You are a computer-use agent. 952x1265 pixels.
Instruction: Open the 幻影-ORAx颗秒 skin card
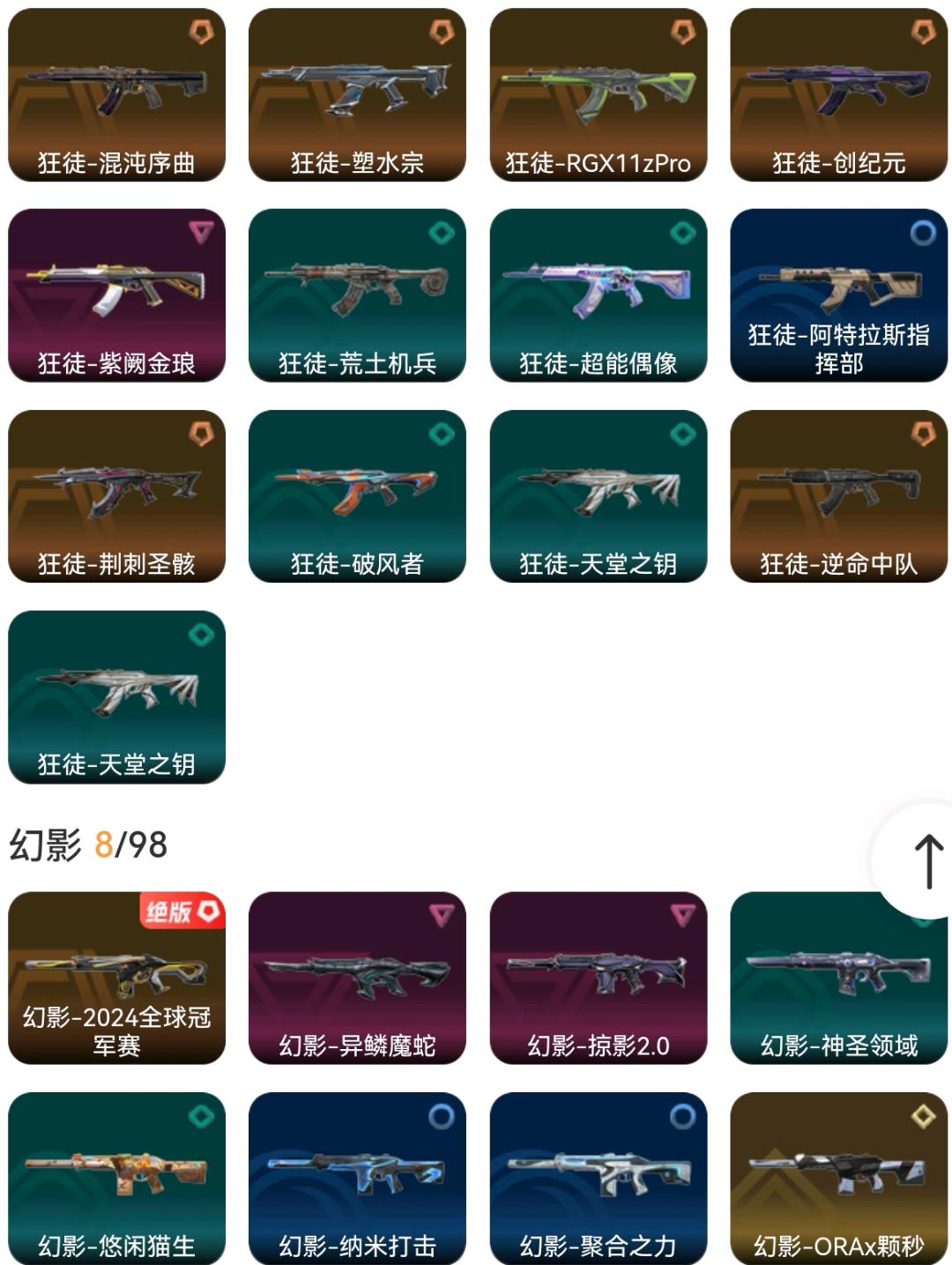click(839, 1179)
